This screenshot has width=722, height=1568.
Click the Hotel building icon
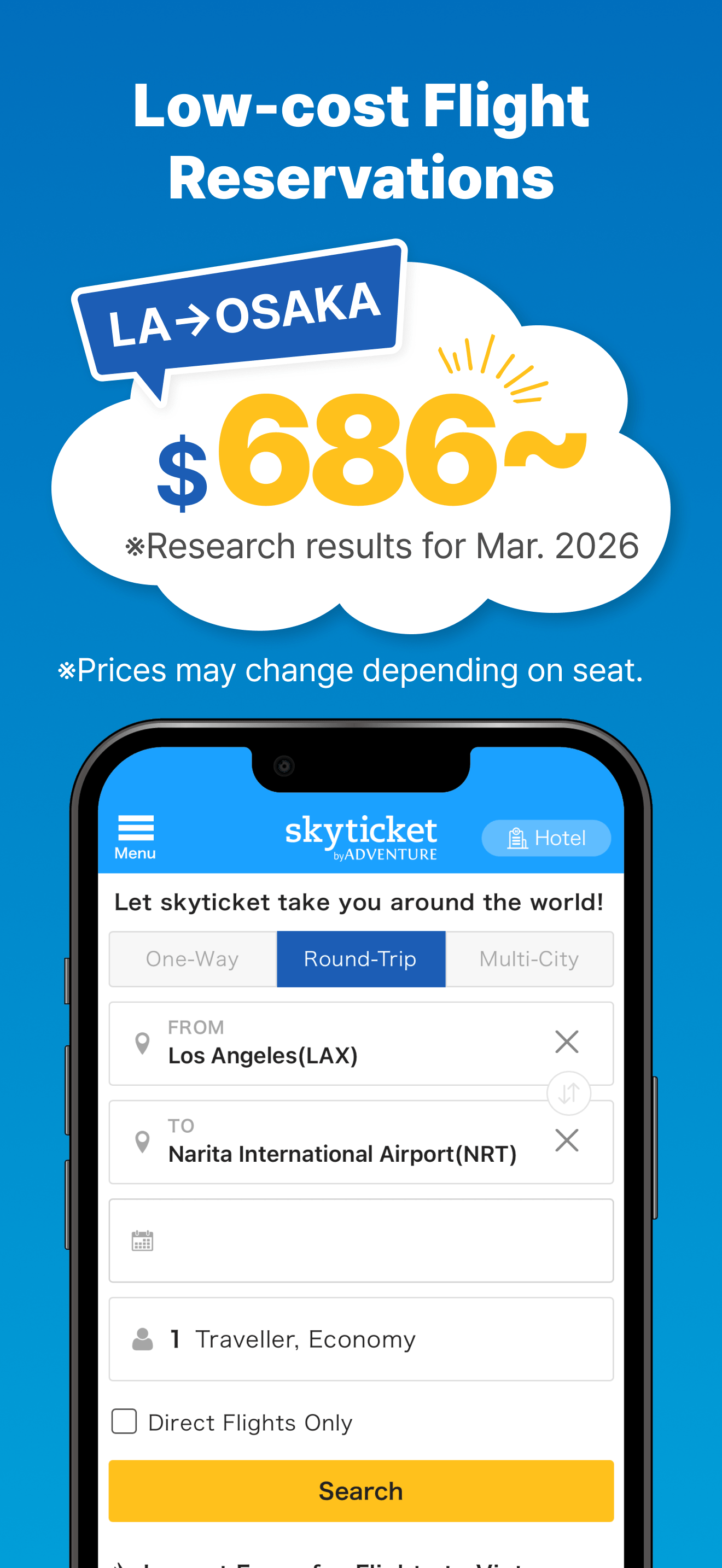517,838
